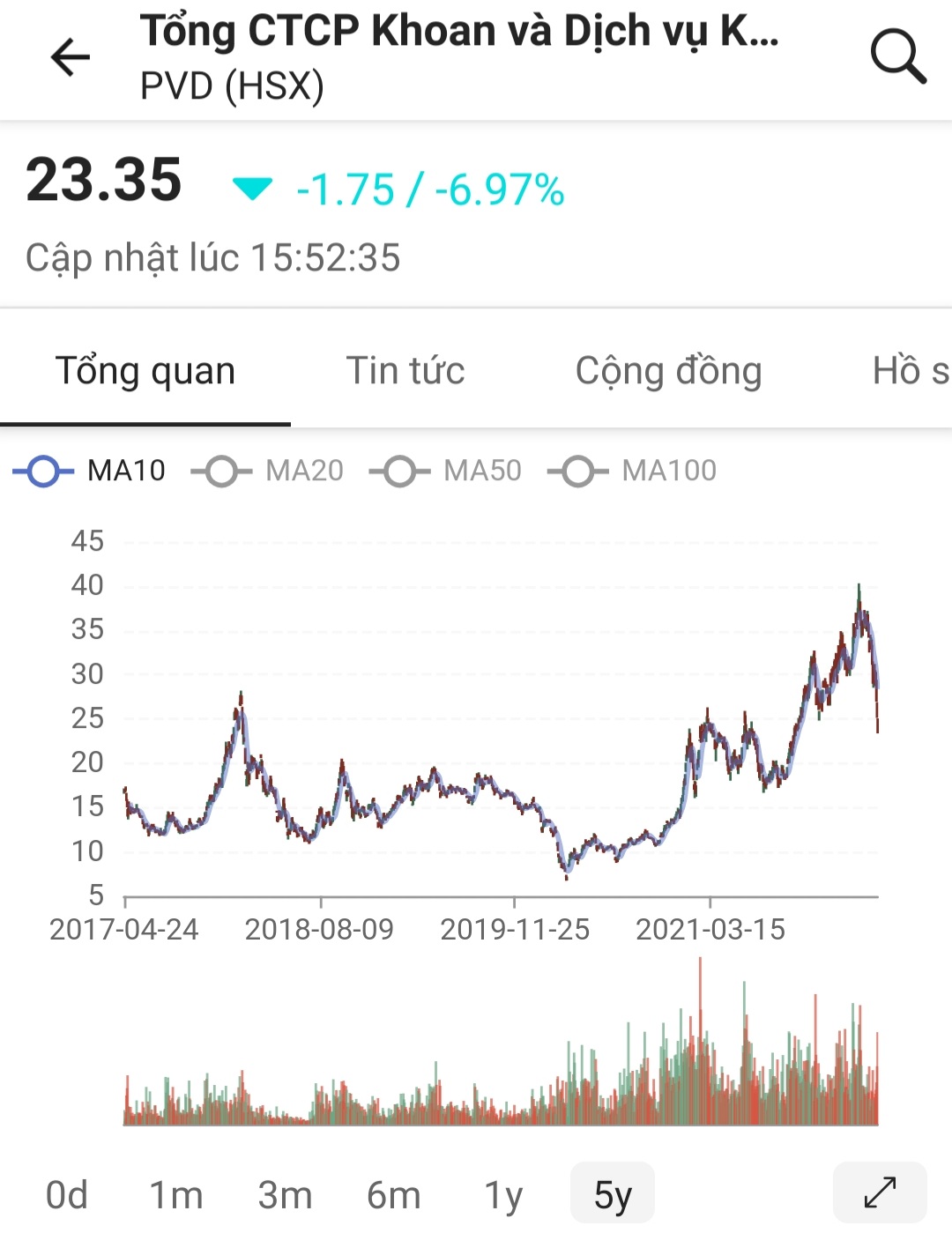
Task: Show the MA20 moving average
Action: pyautogui.click(x=268, y=471)
